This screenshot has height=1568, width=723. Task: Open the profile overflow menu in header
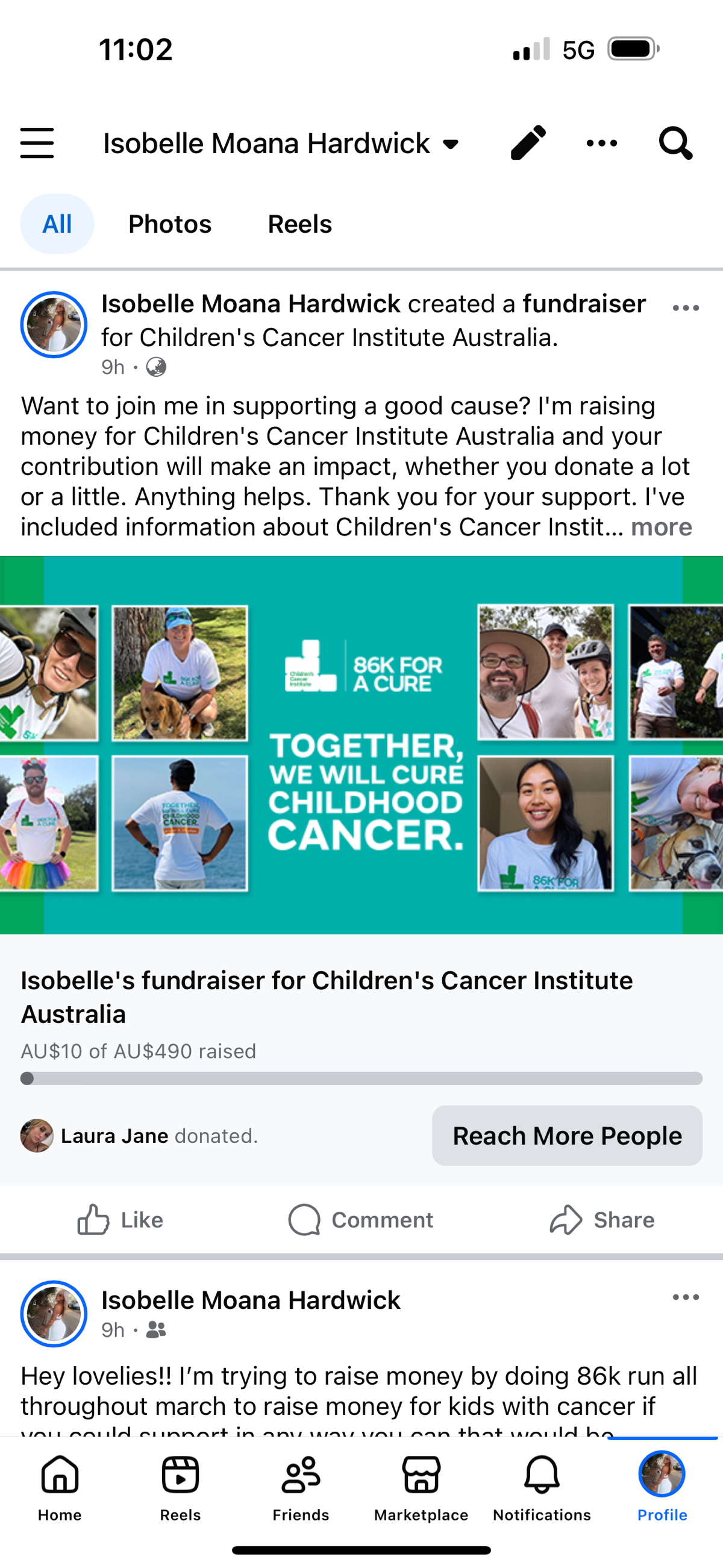601,143
